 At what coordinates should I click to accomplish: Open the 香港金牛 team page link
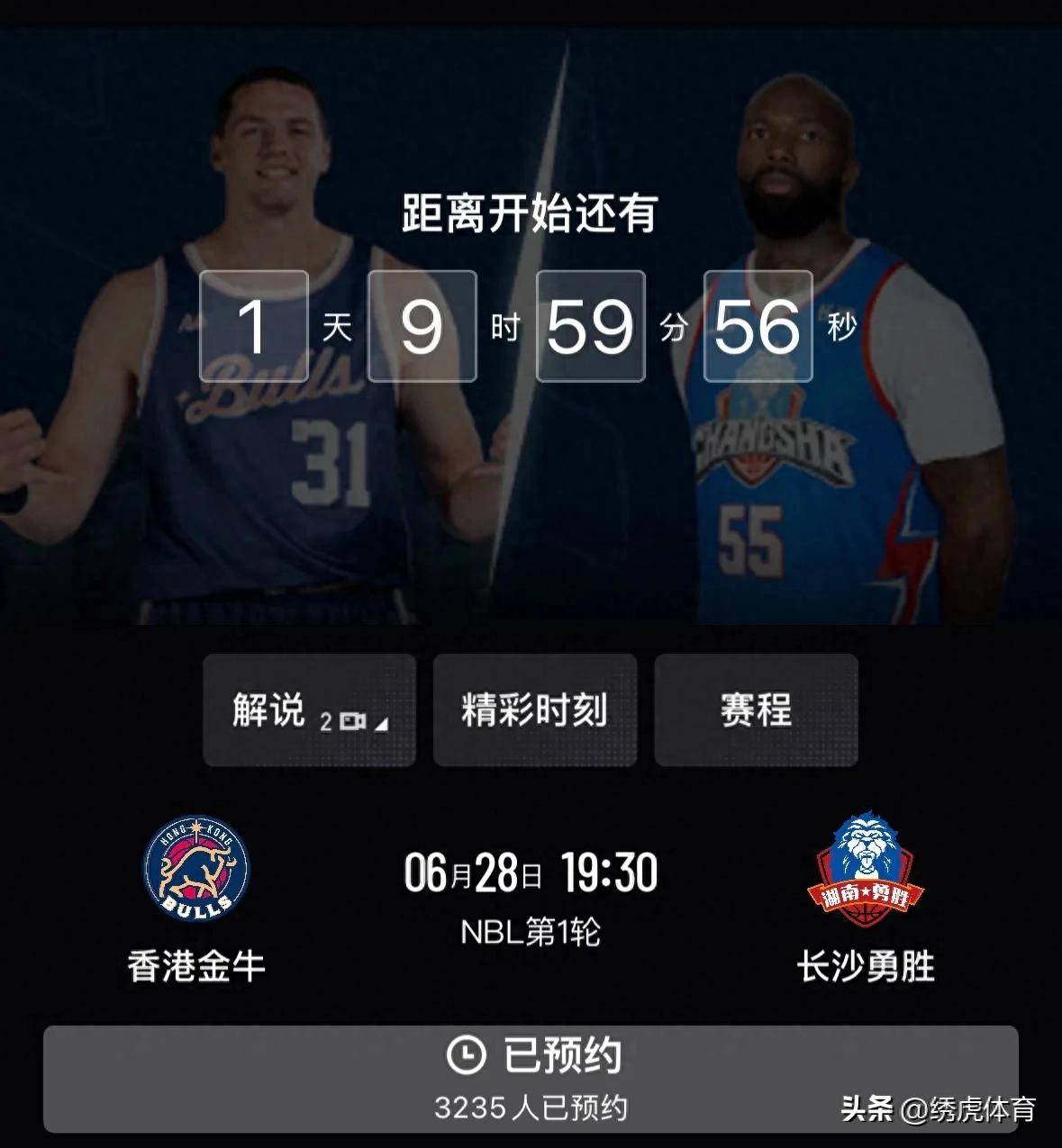pyautogui.click(x=197, y=966)
